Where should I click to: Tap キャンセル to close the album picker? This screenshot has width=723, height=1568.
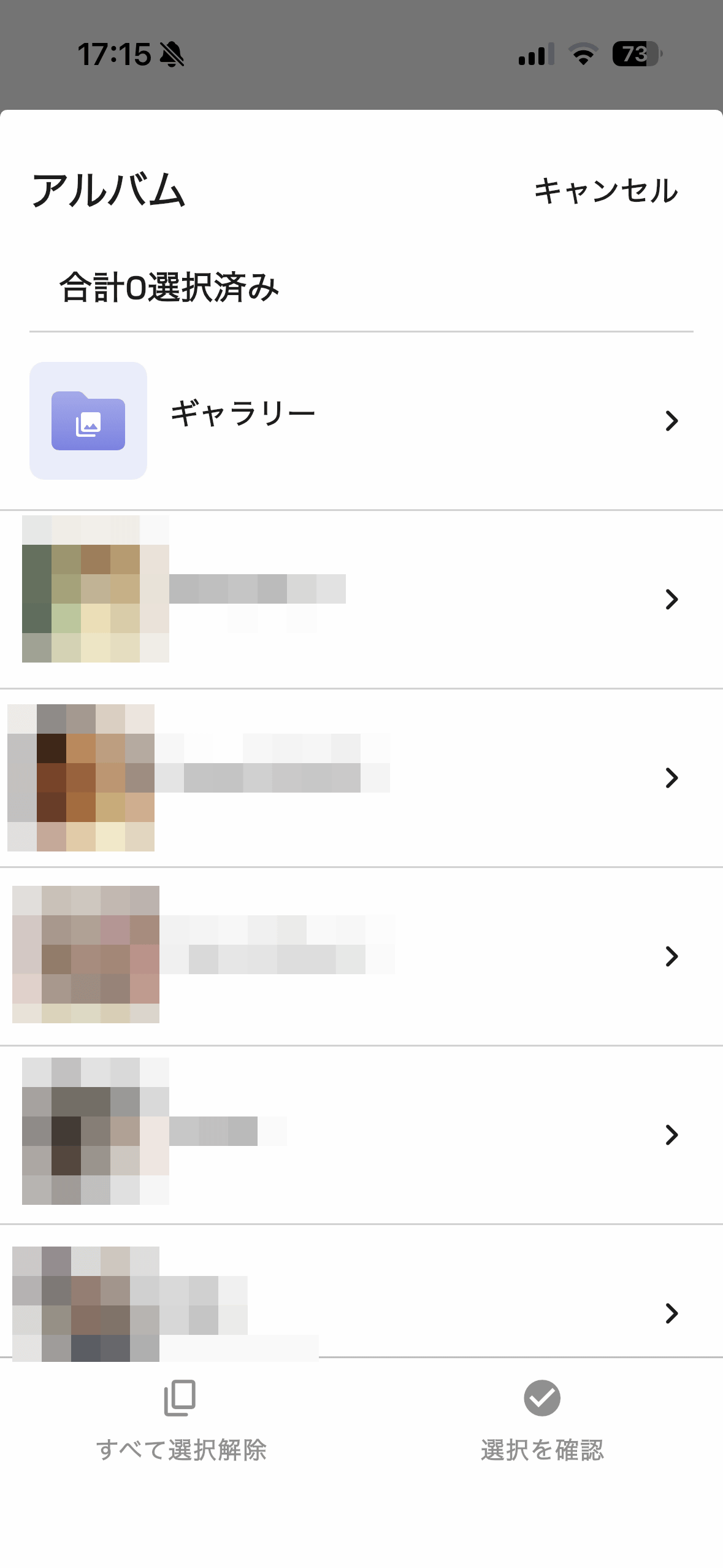(x=606, y=191)
